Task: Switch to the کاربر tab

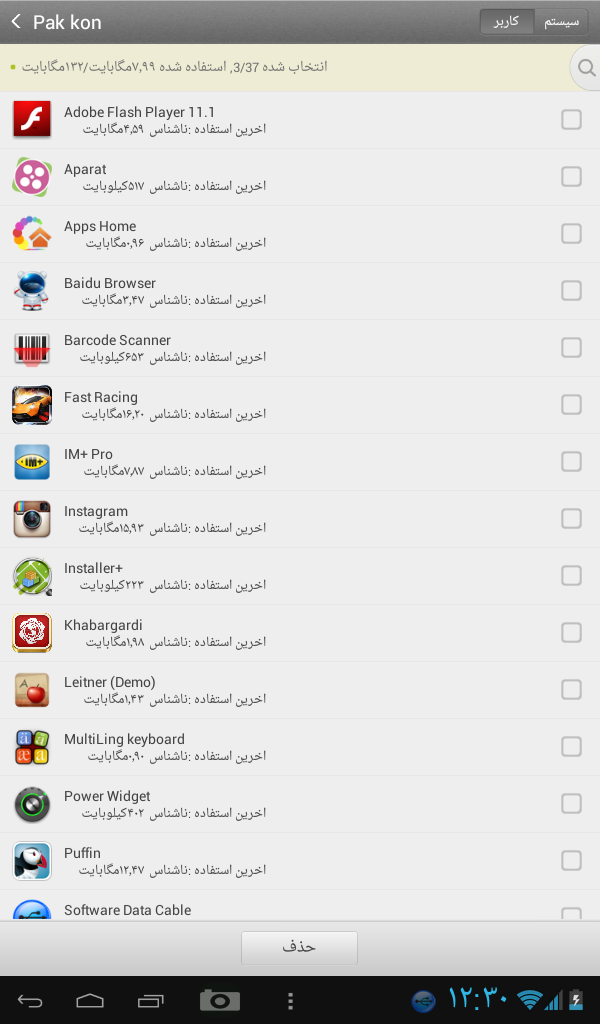Action: [x=507, y=21]
